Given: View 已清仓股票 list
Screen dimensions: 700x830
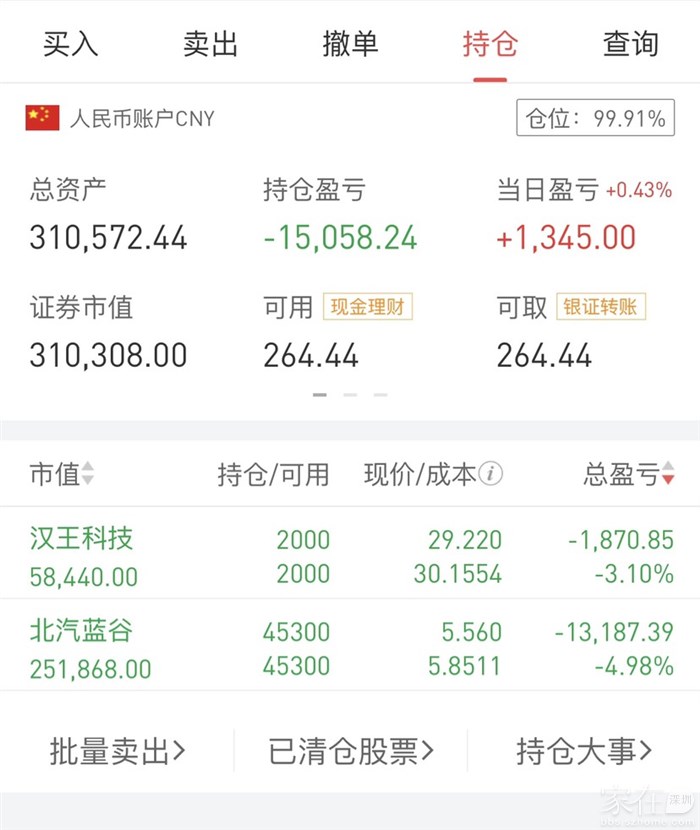Looking at the screenshot, I should point(351,751).
